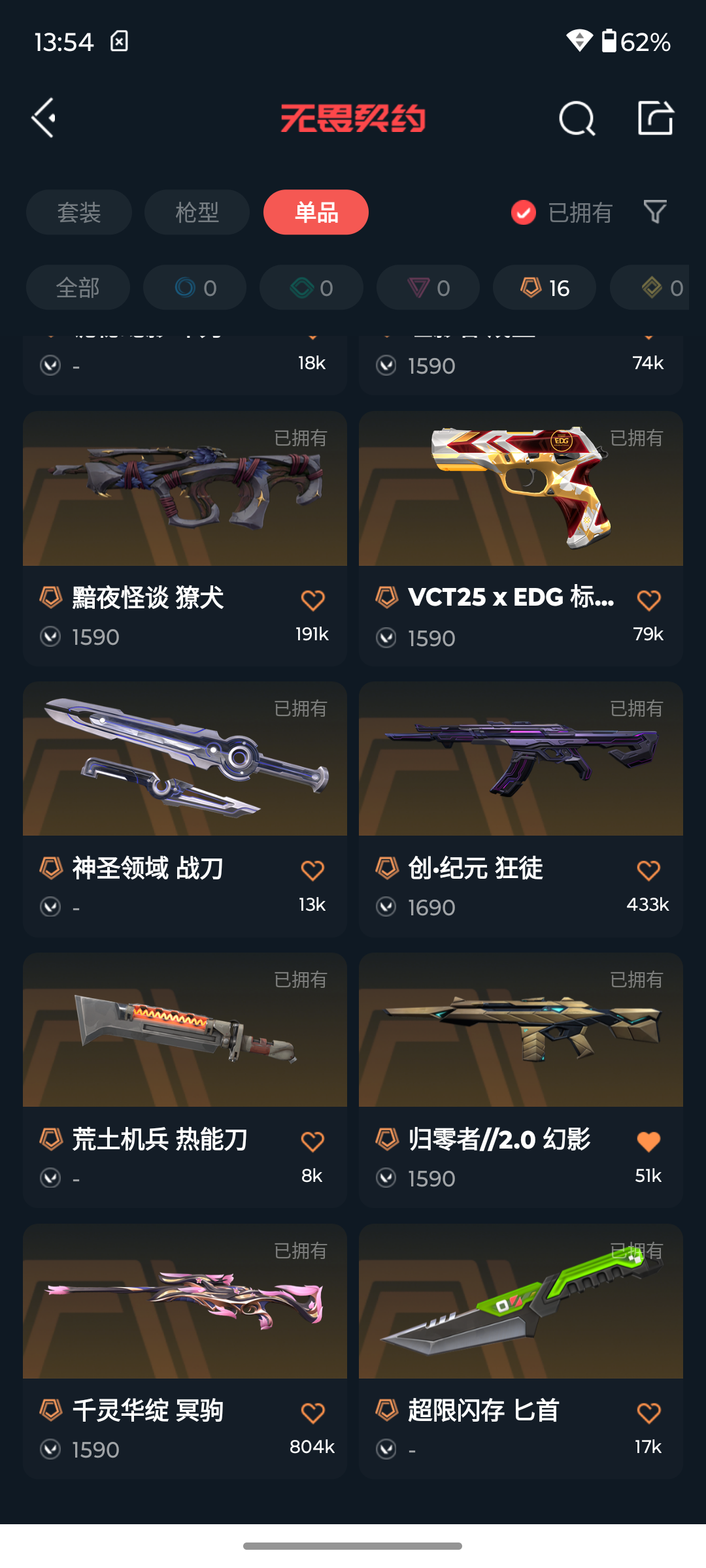Open the VCT25 x EDG pistol card
Image resolution: width=706 pixels, height=1568 pixels.
point(521,538)
